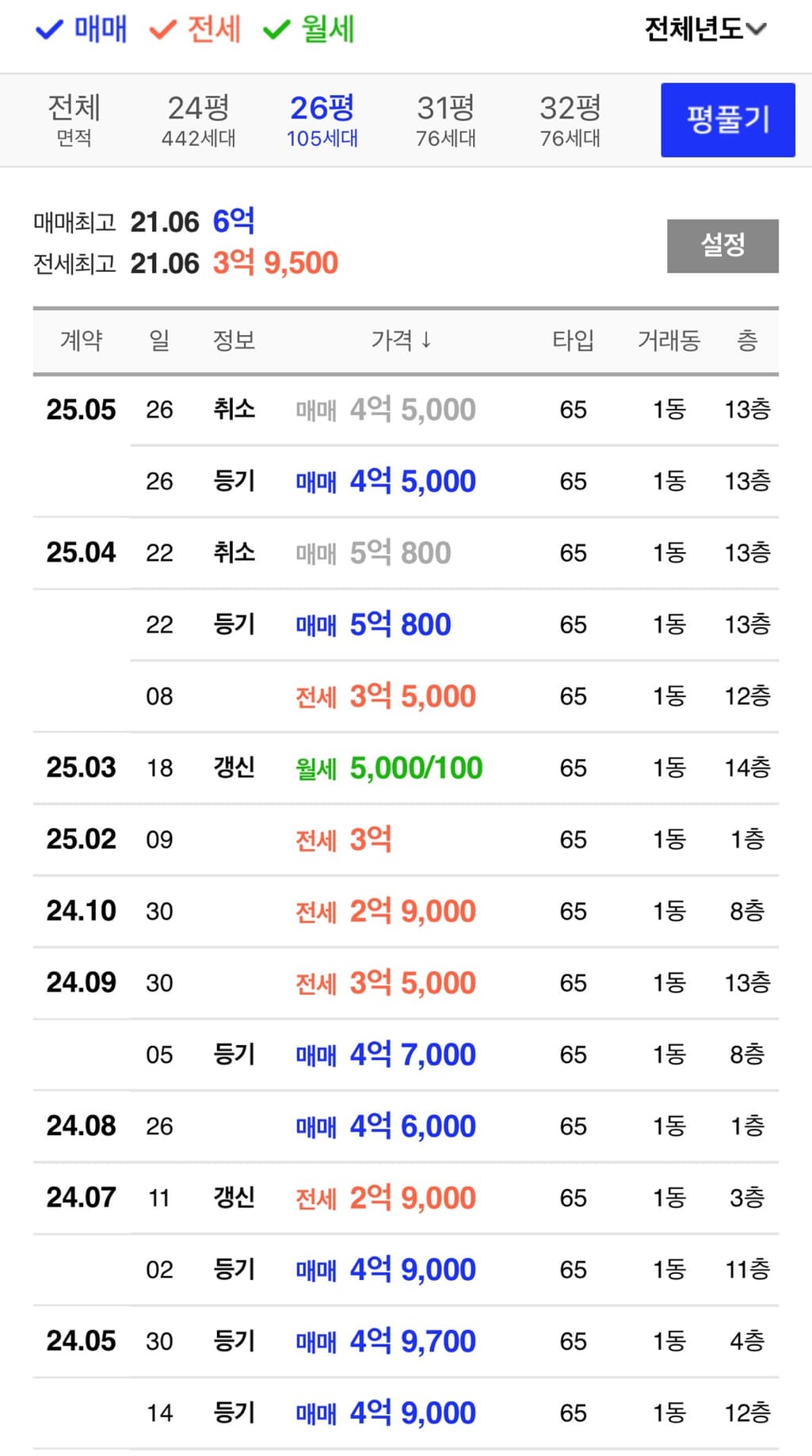
Task: Open the 설정 settings button
Action: (722, 246)
